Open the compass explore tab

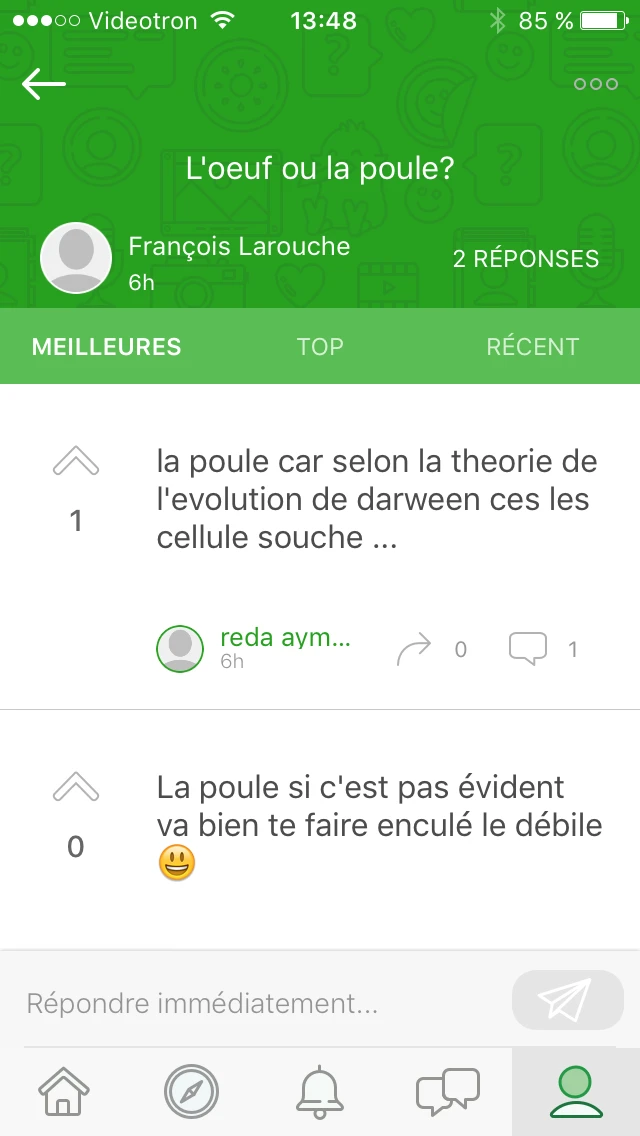point(191,1092)
